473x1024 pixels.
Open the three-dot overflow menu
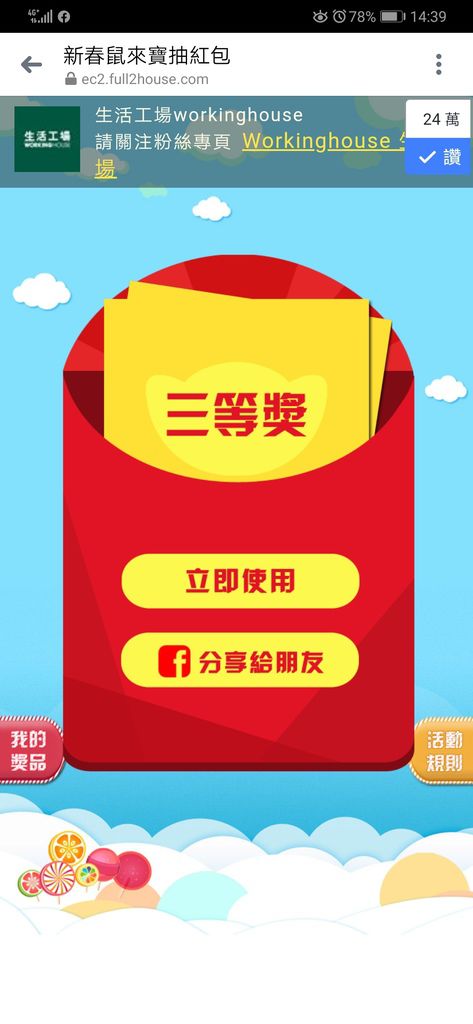click(x=438, y=64)
